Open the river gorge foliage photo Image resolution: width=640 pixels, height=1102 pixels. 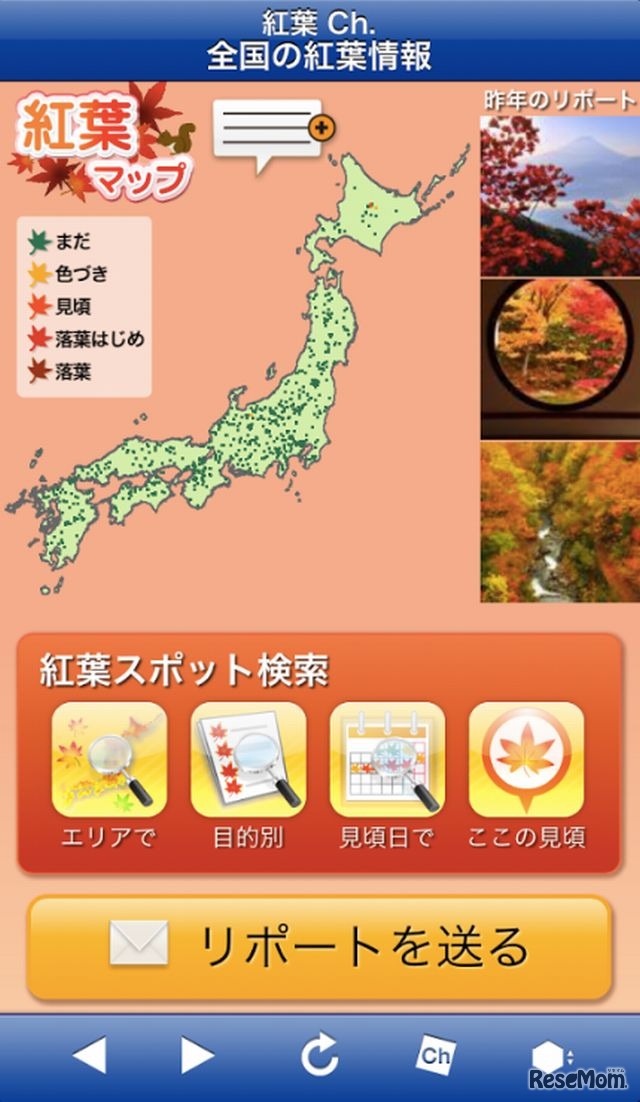coord(559,522)
